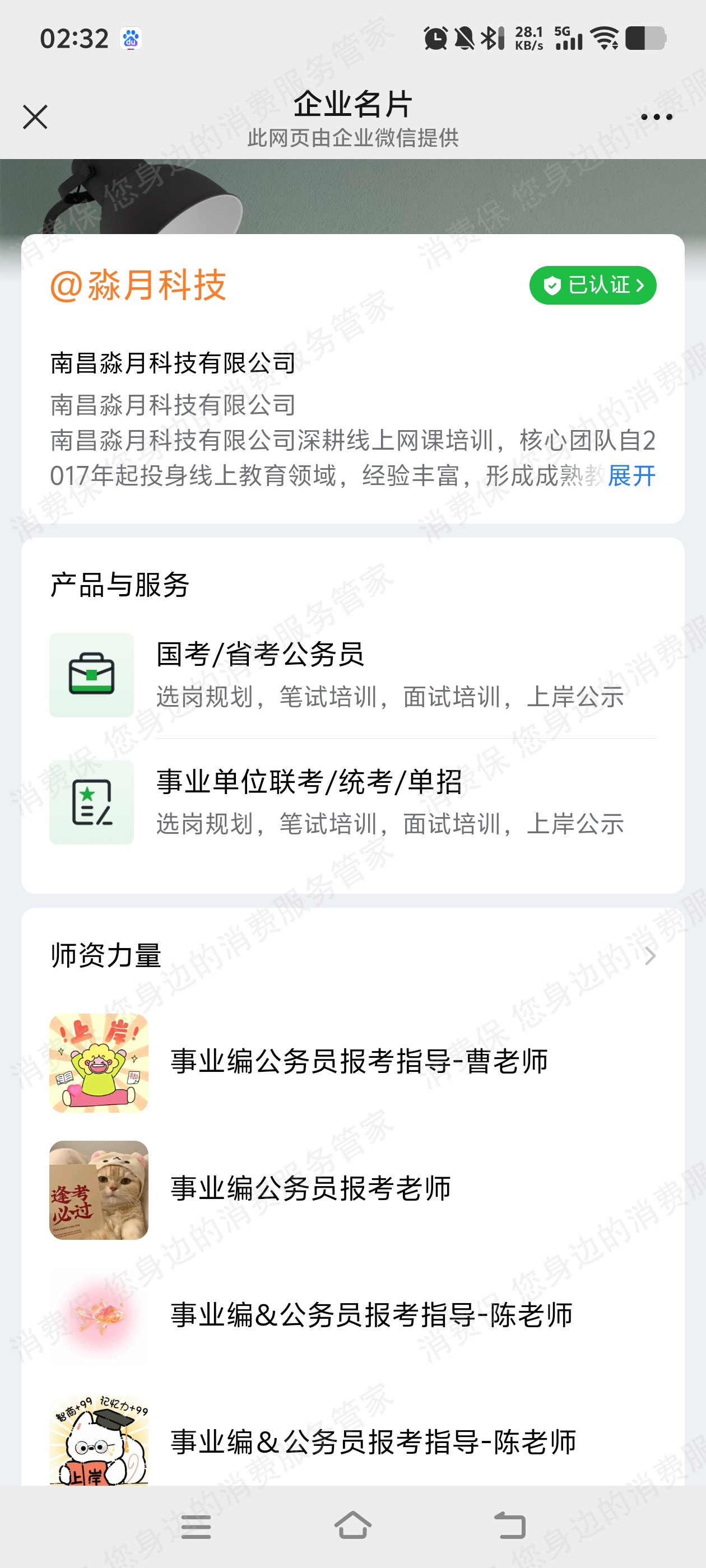Expand details of the 已认证 verification badge

592,286
